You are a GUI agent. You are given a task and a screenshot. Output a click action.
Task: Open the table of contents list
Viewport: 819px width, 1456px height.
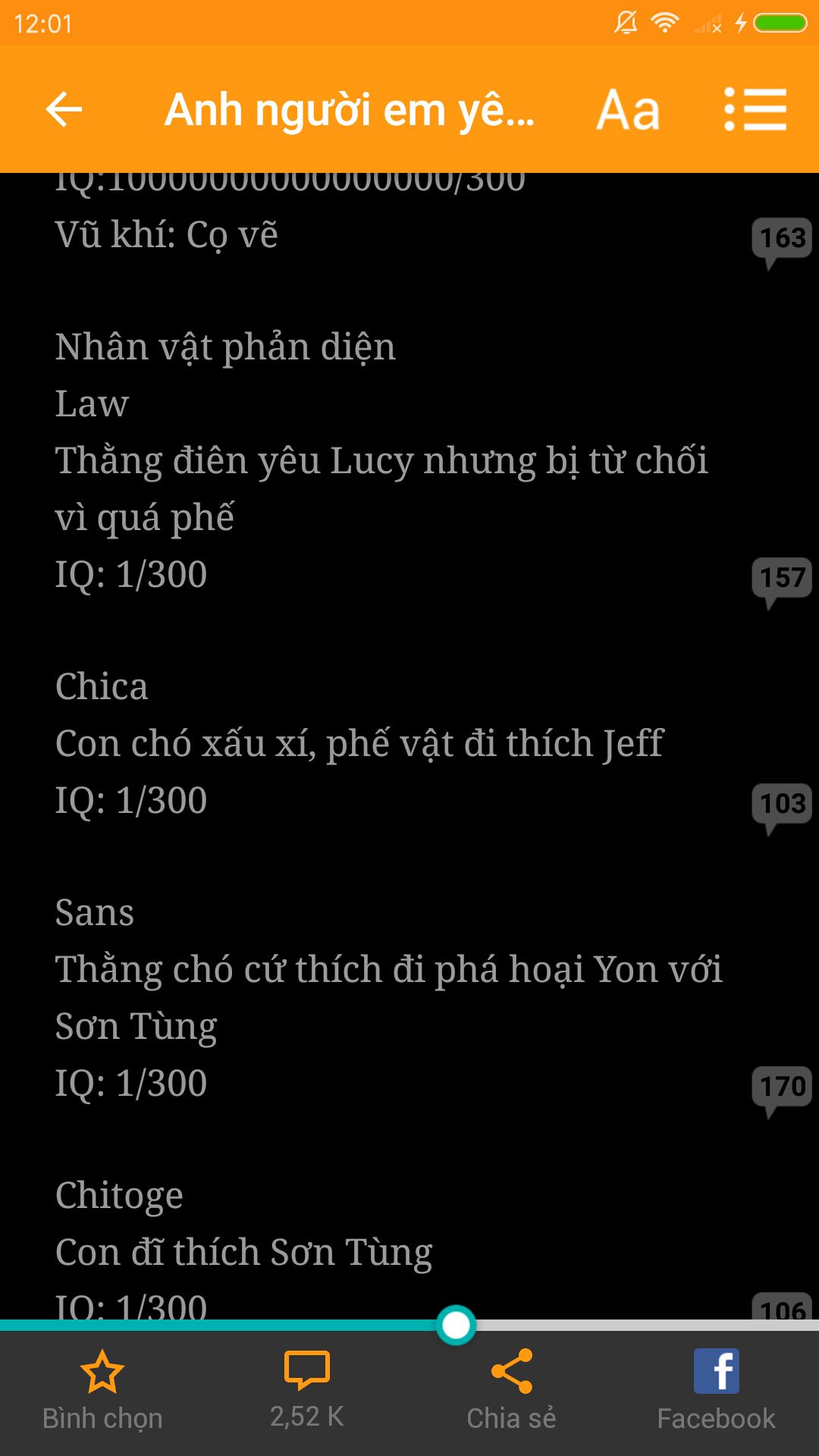point(755,109)
